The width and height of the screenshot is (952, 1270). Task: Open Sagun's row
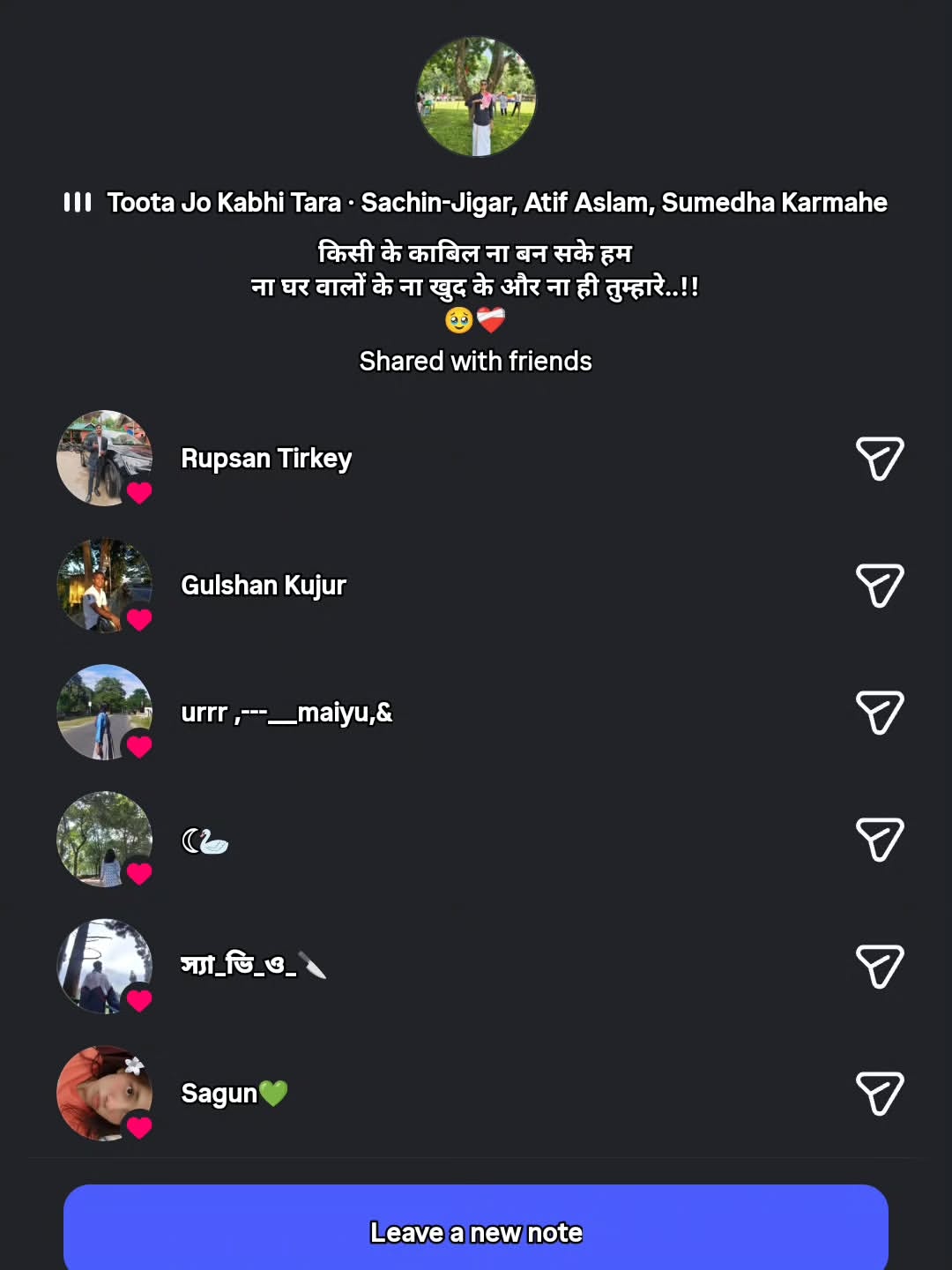[x=476, y=1094]
